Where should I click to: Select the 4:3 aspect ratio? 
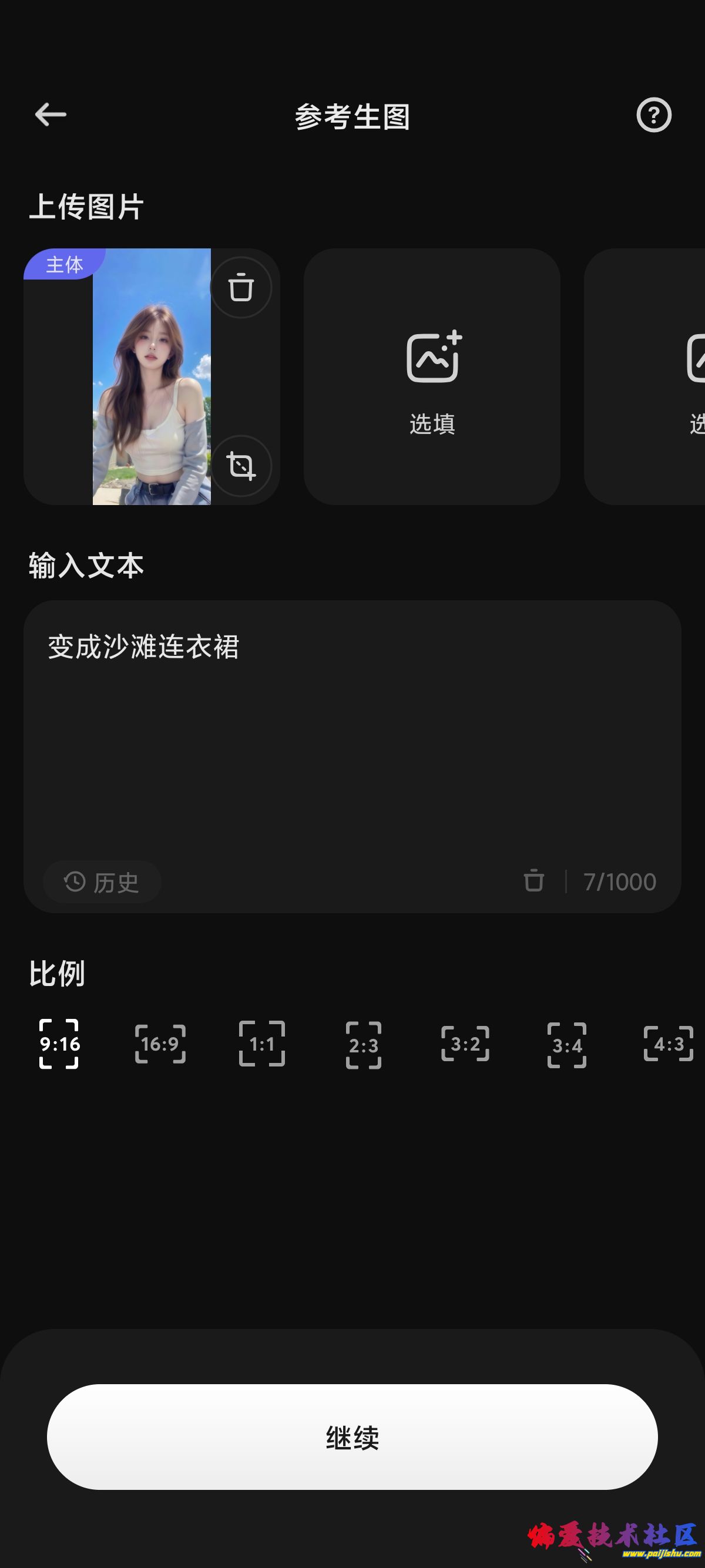667,1045
